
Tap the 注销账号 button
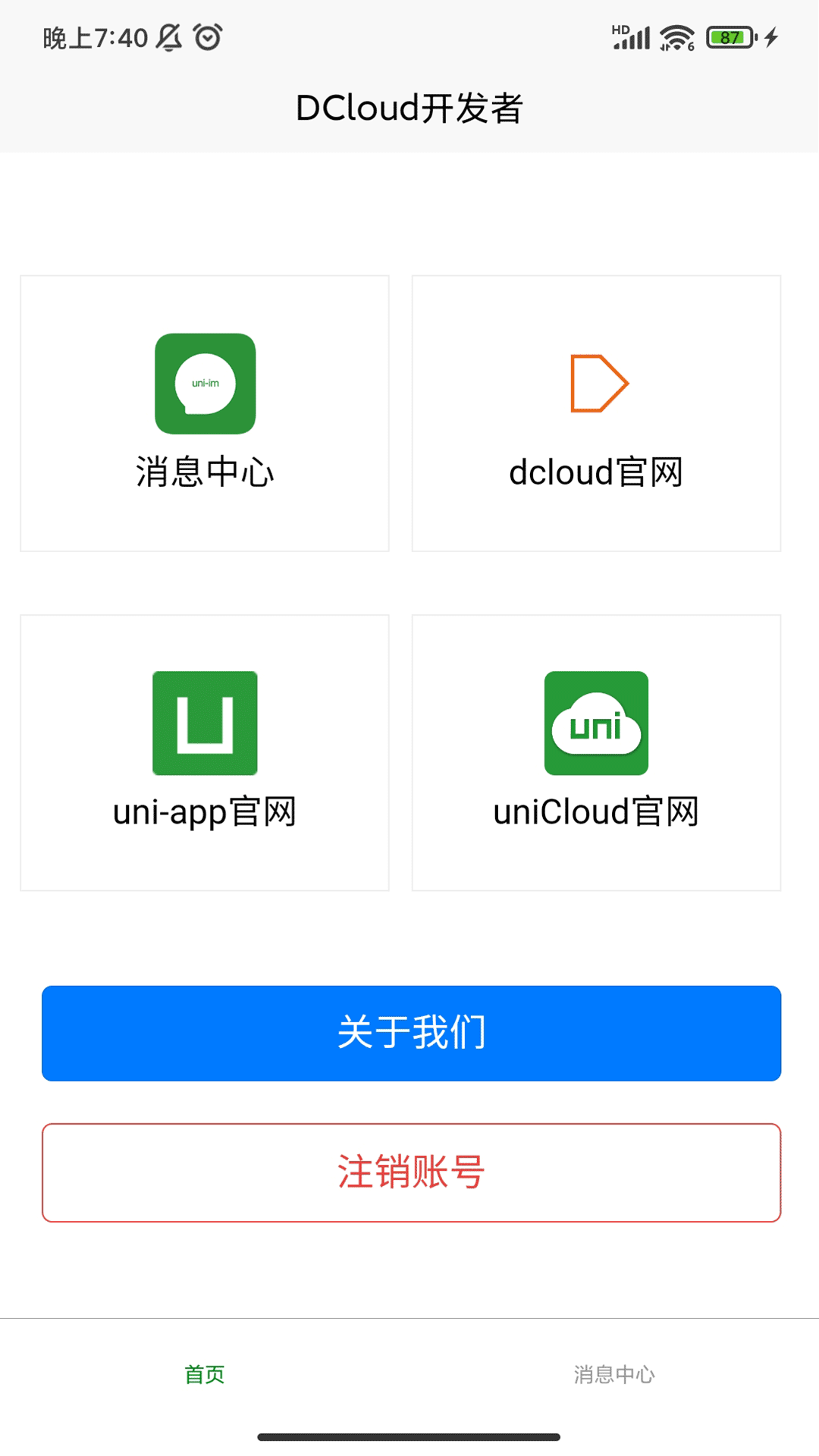click(409, 1172)
